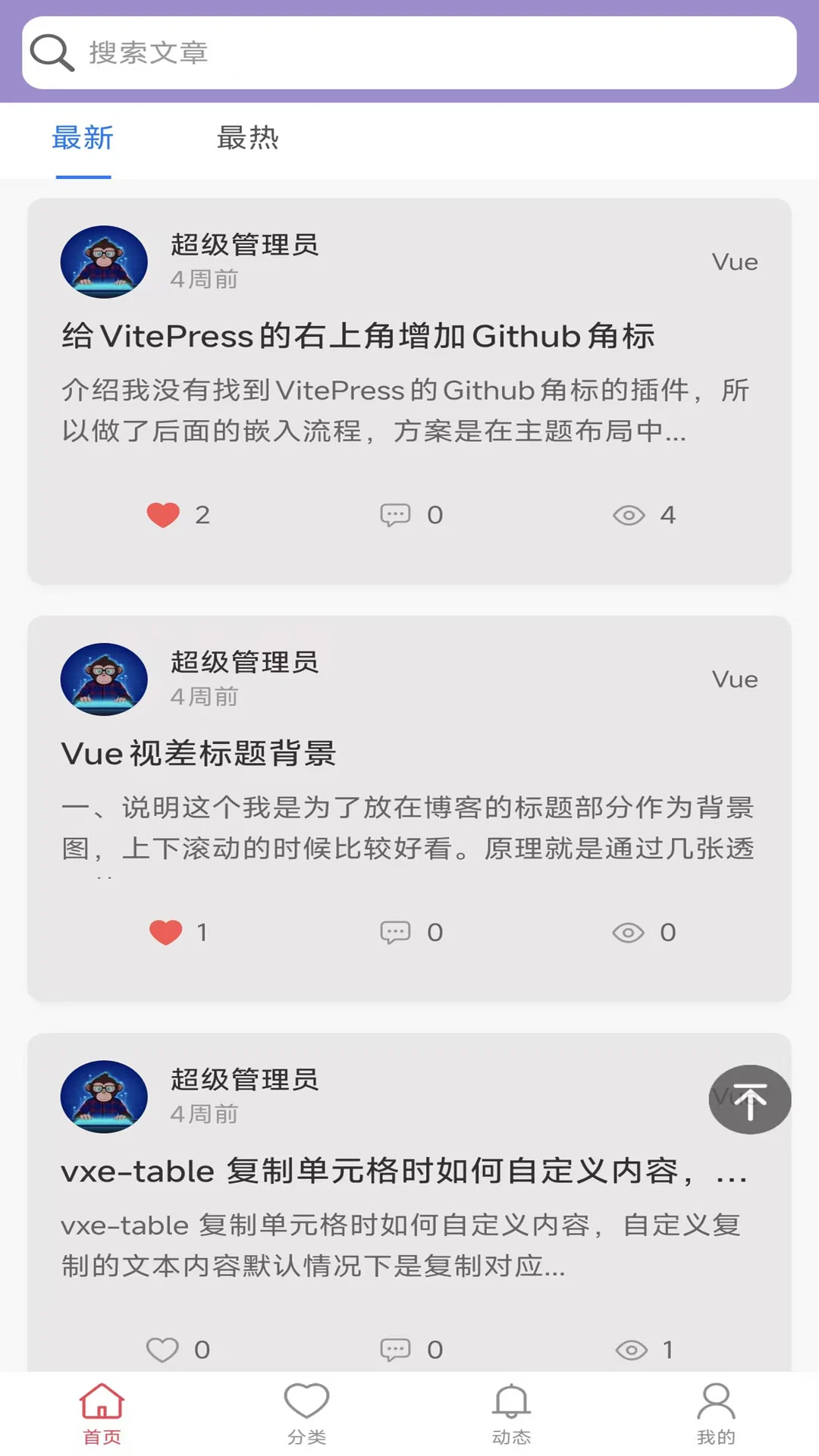Switch to the 最热 tab

249,139
